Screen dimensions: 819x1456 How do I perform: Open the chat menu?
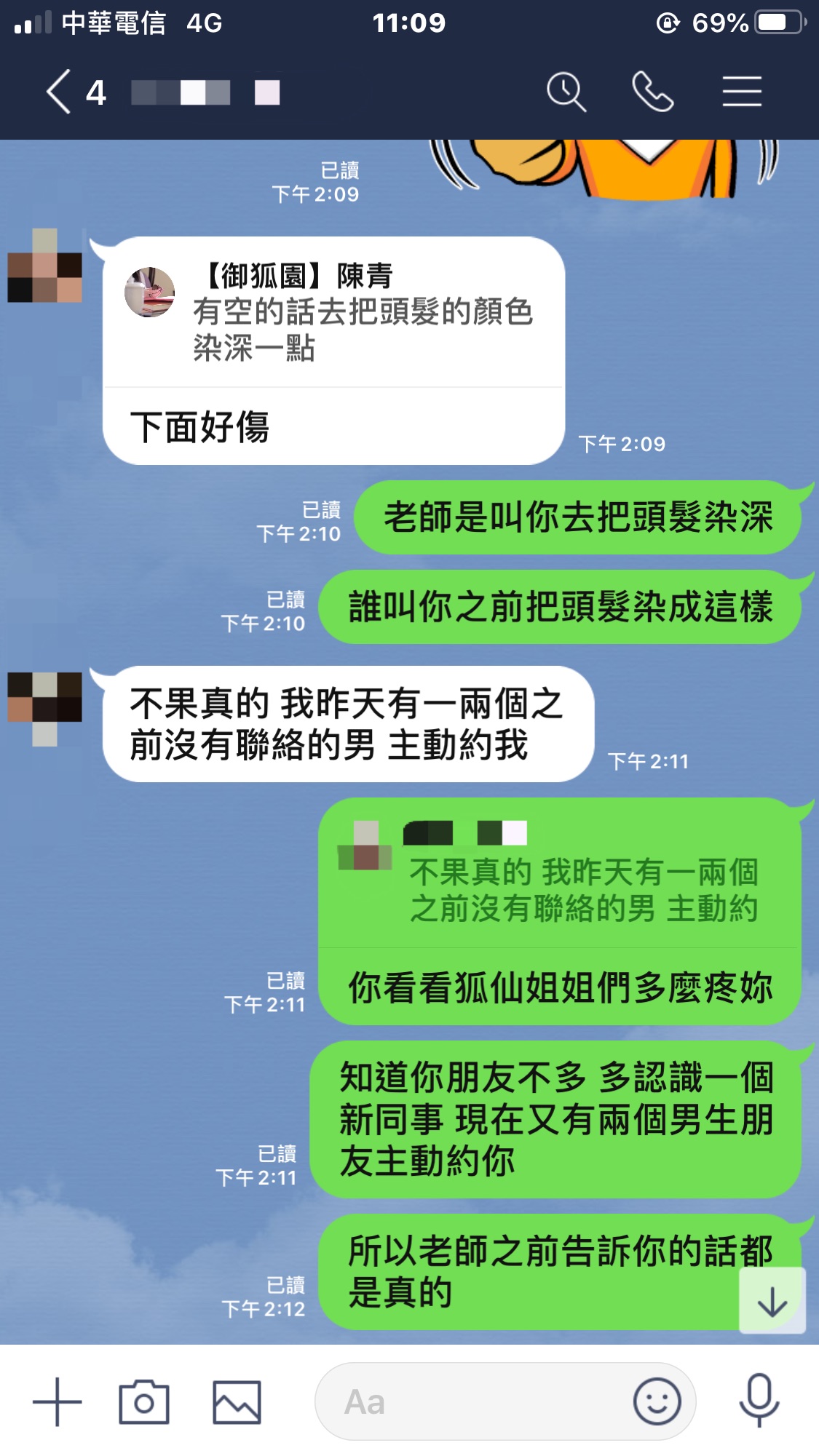pos(742,92)
